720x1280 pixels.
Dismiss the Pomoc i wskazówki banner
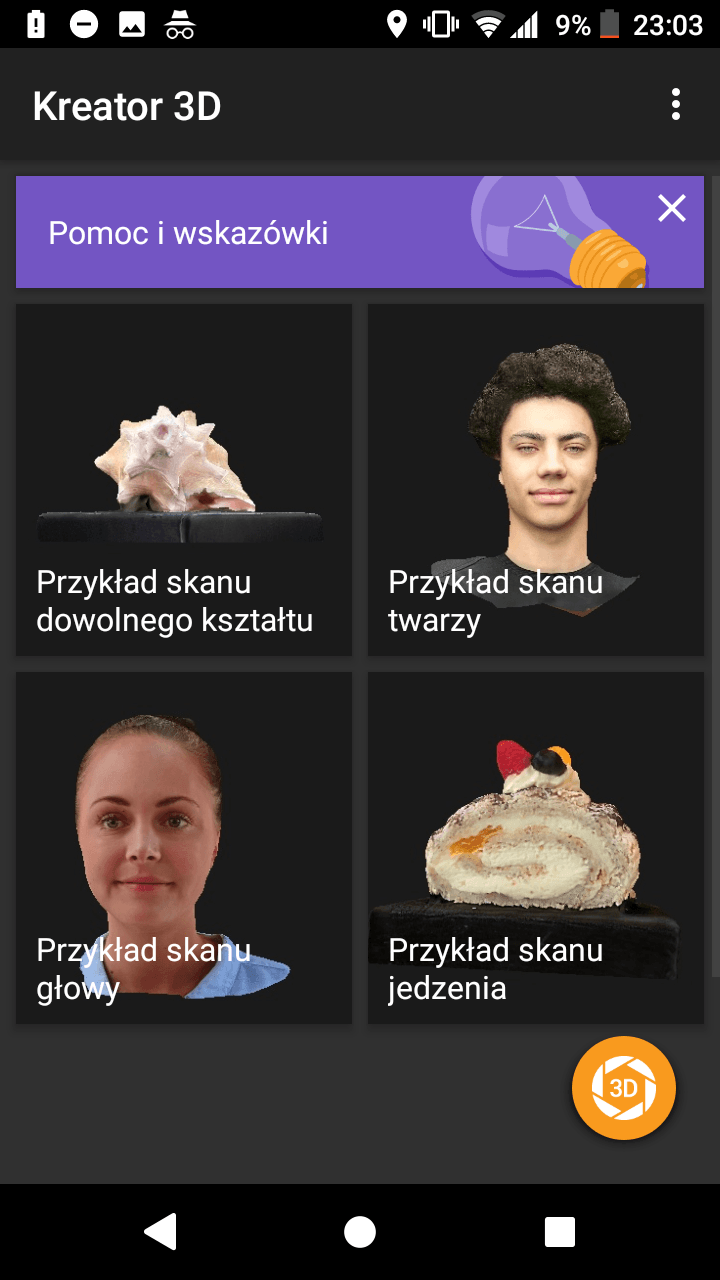pyautogui.click(x=672, y=208)
